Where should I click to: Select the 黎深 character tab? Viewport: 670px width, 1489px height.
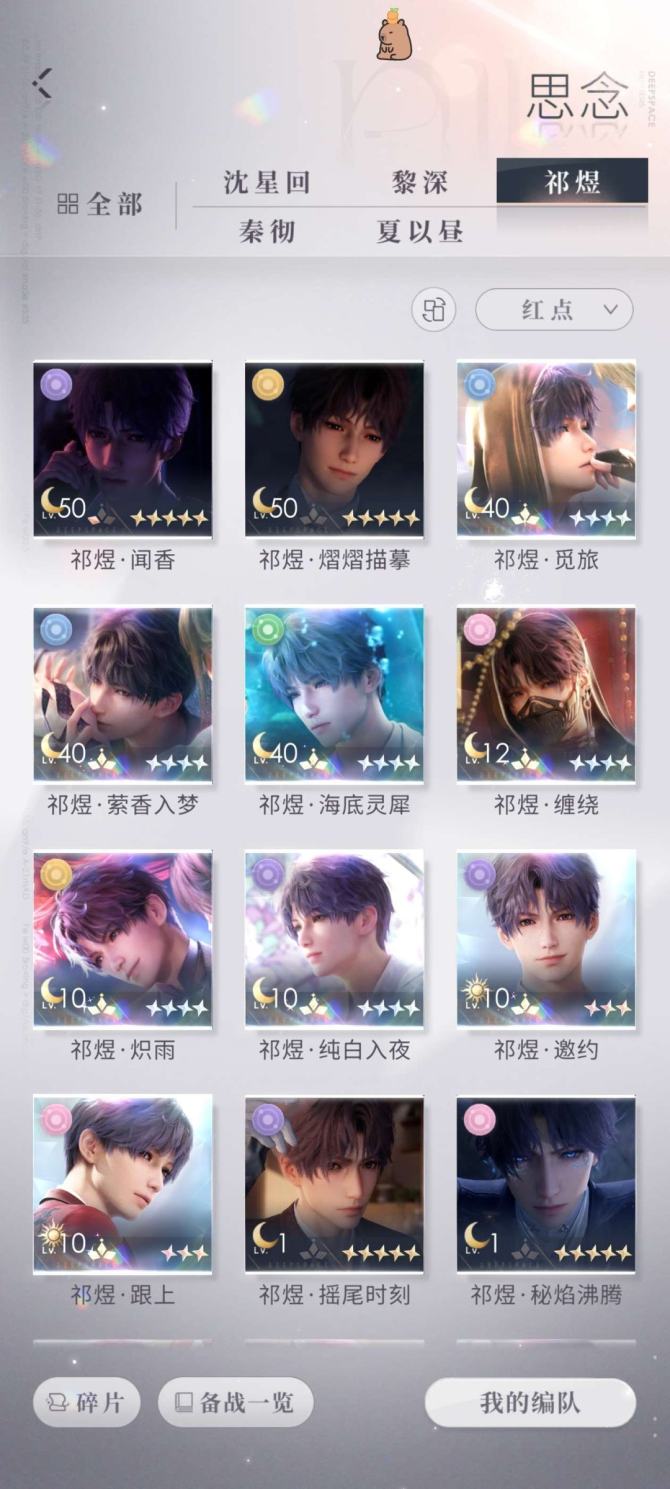tap(419, 182)
